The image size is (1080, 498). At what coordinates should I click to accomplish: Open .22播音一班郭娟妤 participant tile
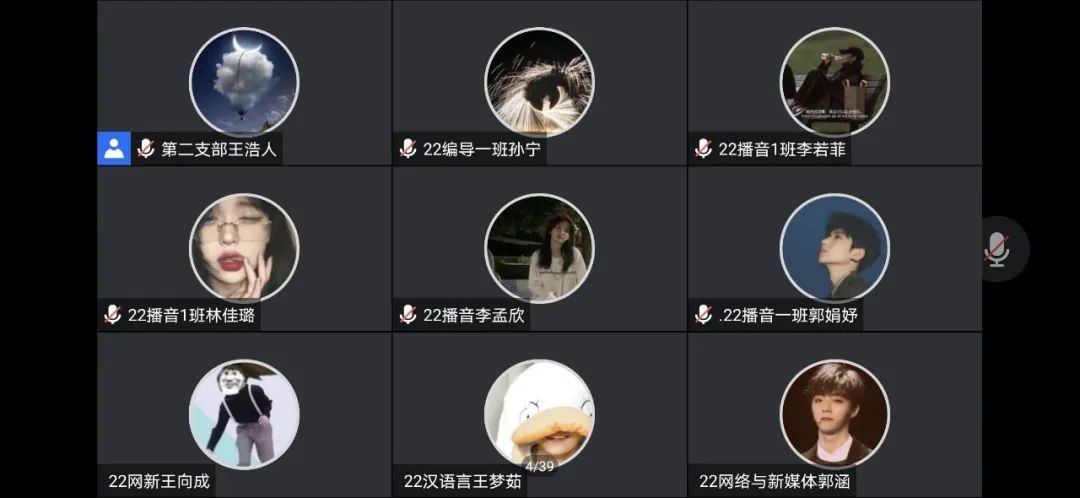[x=834, y=248]
